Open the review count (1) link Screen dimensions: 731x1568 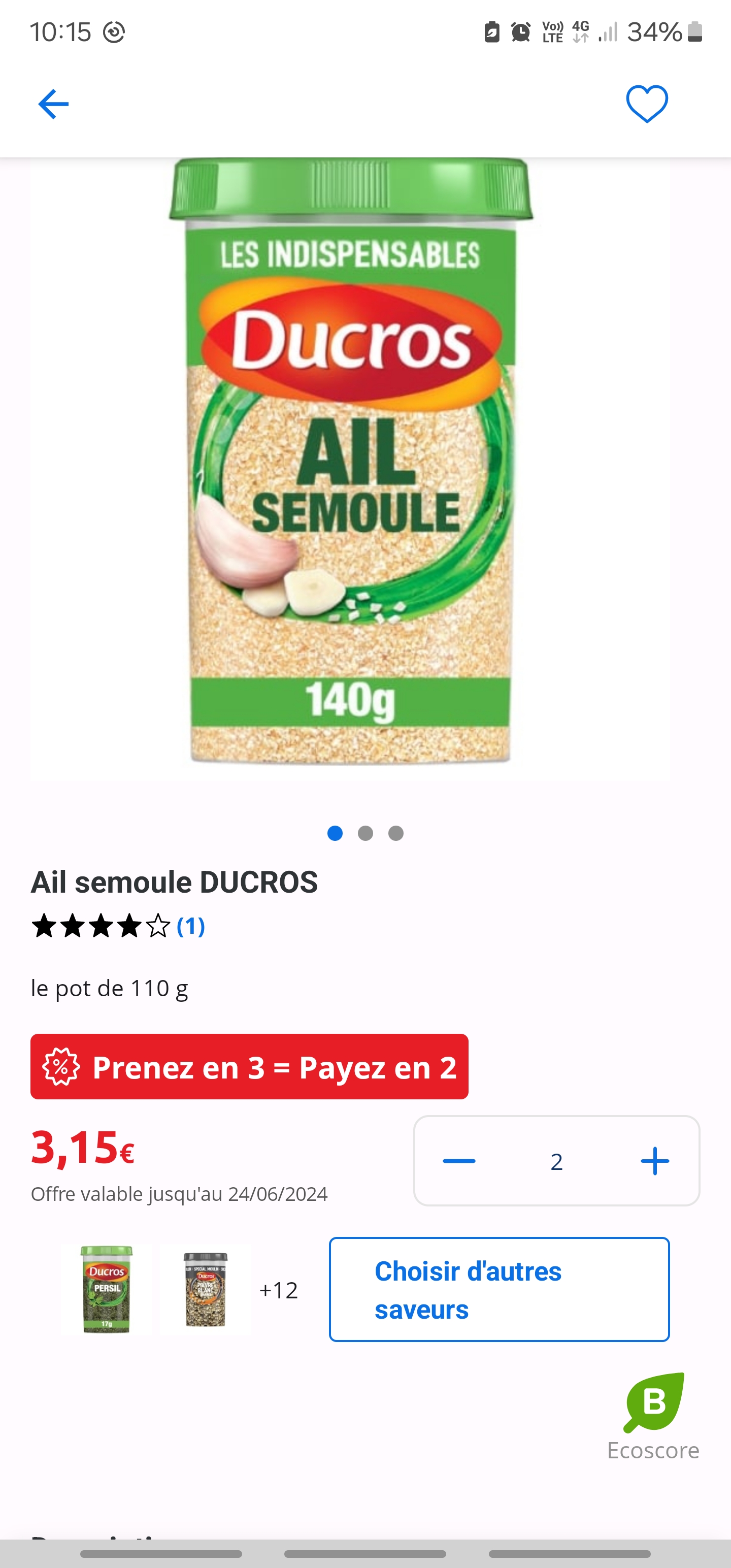click(x=190, y=926)
